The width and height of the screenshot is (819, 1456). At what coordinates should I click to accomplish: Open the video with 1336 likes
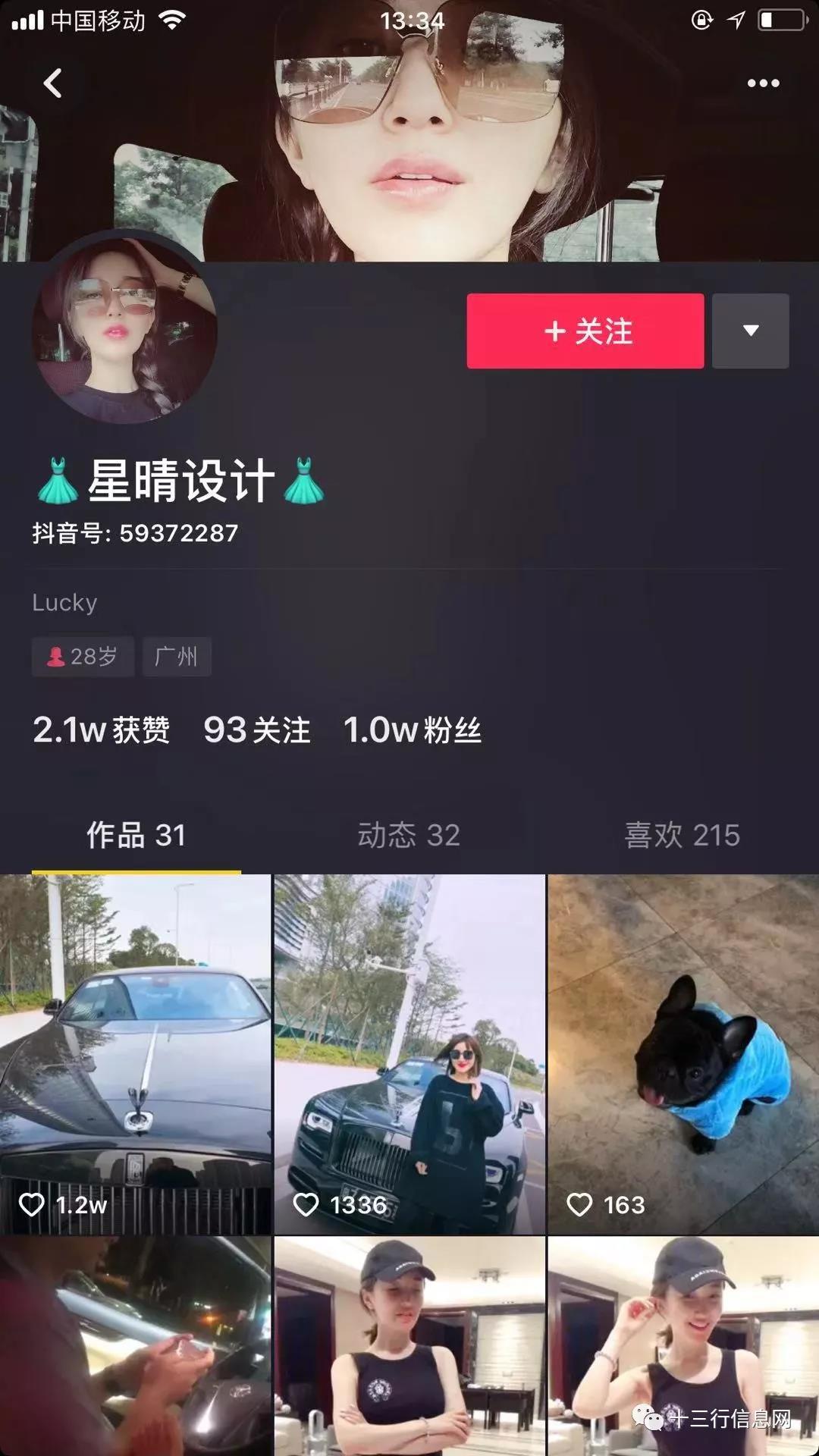(409, 1054)
